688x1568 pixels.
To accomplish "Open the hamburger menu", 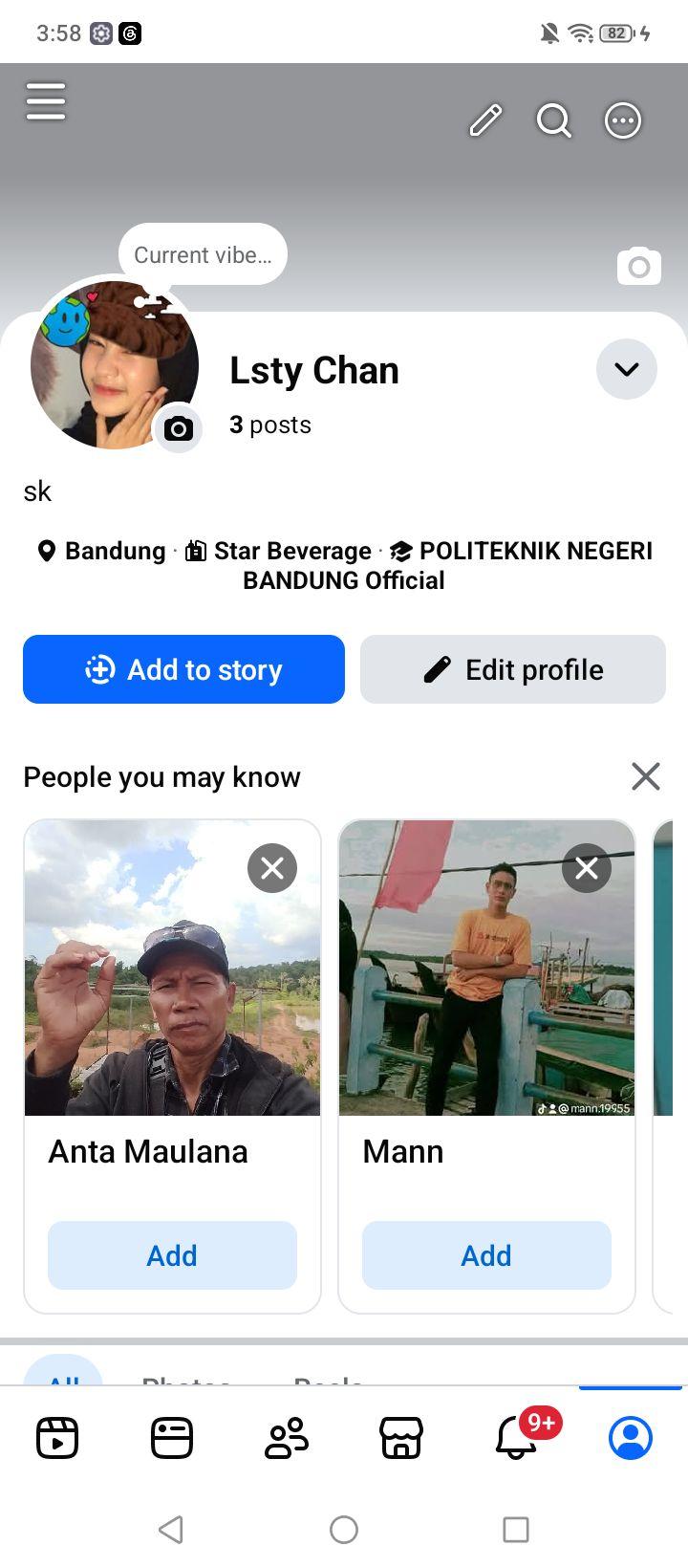I will pyautogui.click(x=46, y=101).
